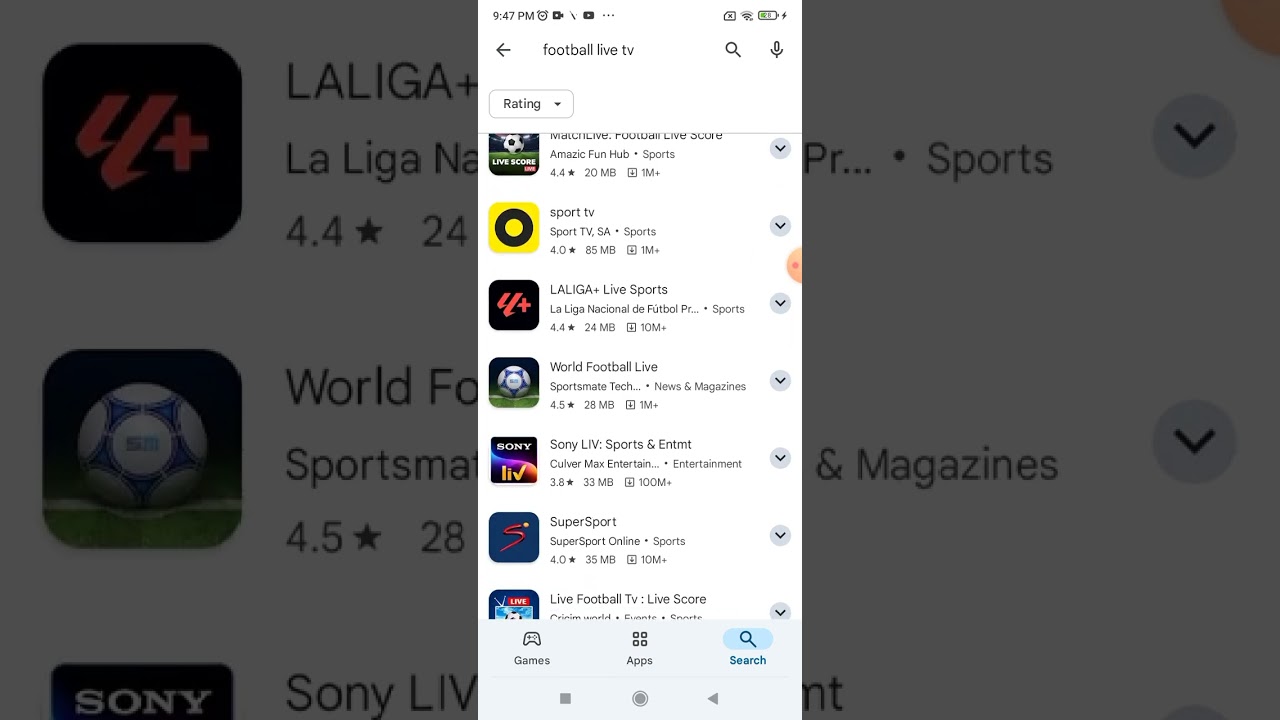
Task: Expand the Sony LIV chevron
Action: tap(780, 458)
